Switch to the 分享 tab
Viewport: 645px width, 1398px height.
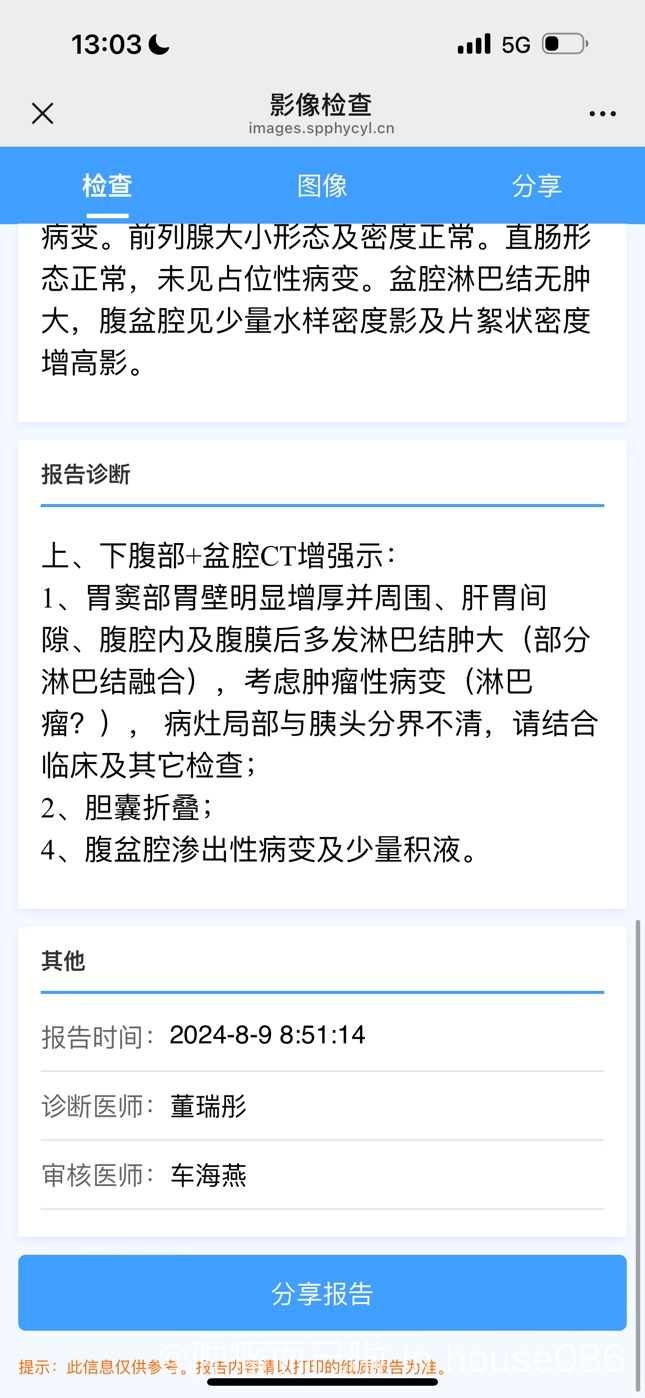point(537,185)
